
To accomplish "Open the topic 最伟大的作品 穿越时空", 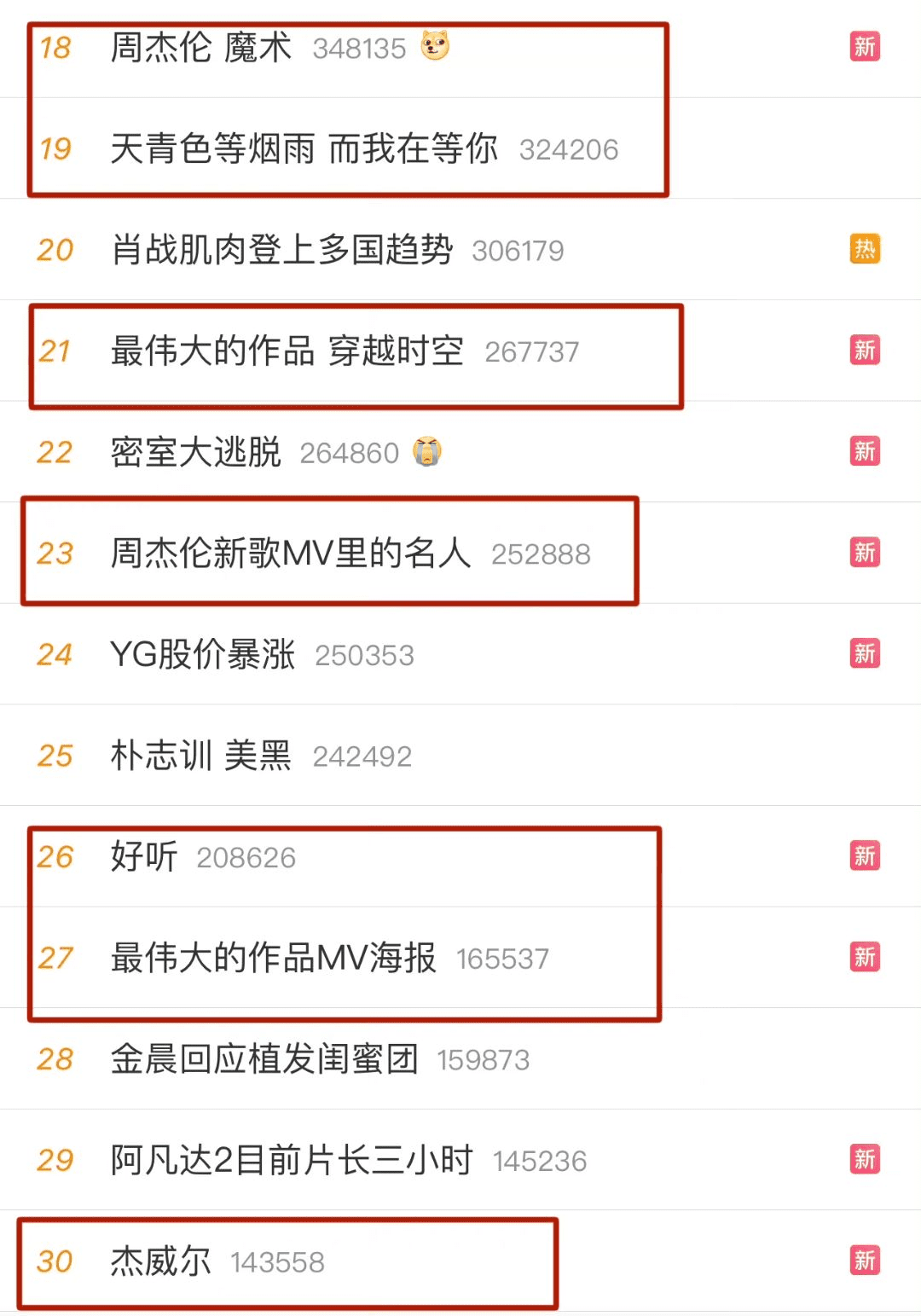I will [287, 351].
